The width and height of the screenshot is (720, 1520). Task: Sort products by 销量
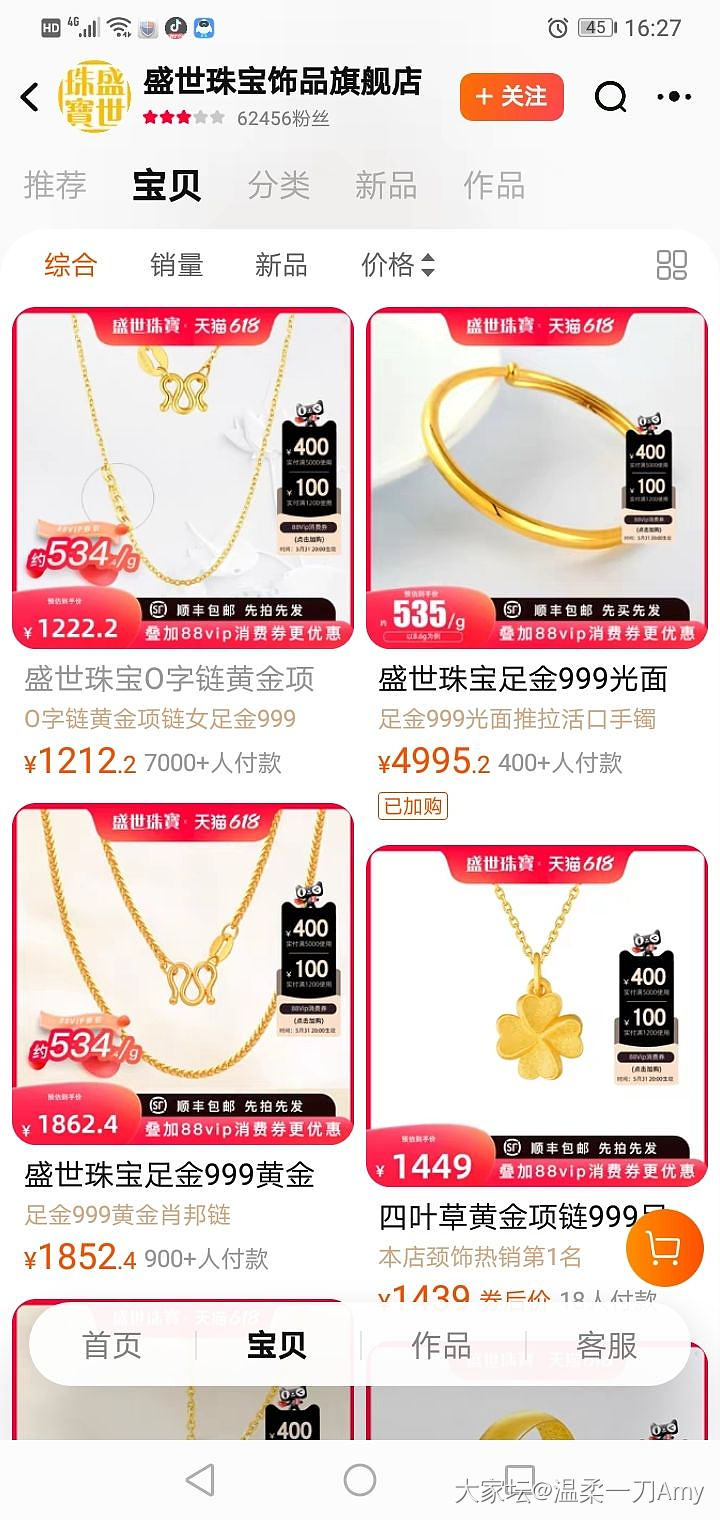(177, 265)
